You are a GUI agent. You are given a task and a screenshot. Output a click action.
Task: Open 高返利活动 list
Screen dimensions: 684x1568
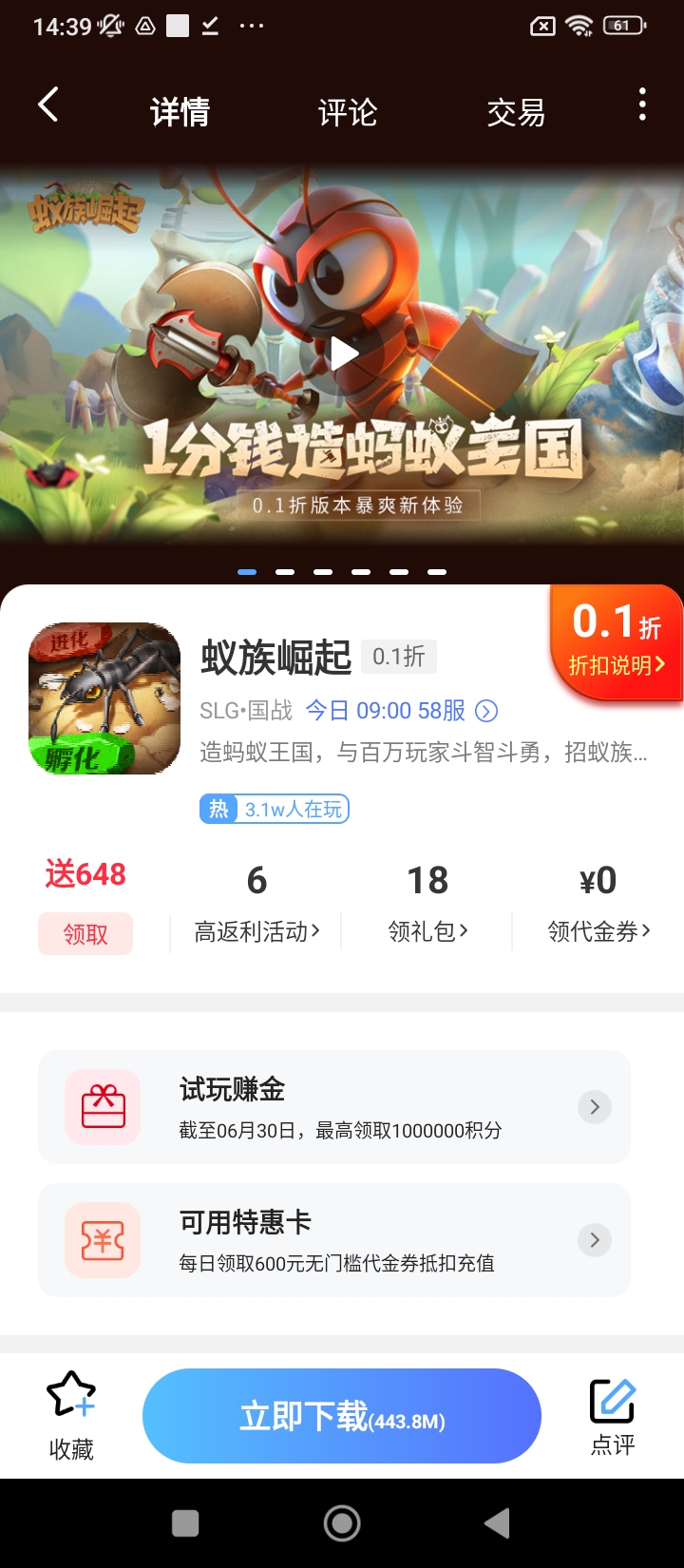coord(256,931)
